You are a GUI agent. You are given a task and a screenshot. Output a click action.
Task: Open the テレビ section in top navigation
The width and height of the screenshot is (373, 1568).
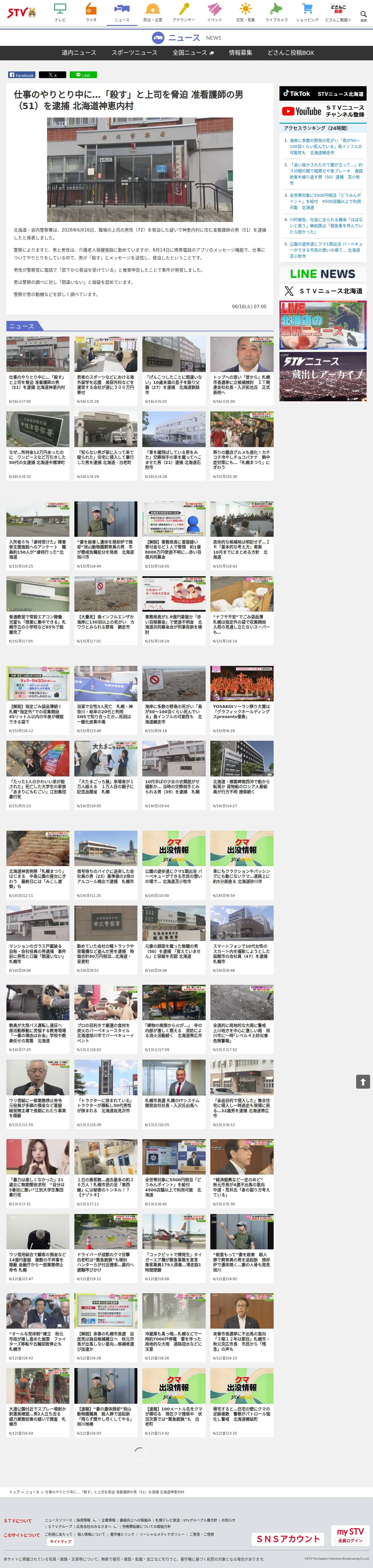[x=60, y=12]
